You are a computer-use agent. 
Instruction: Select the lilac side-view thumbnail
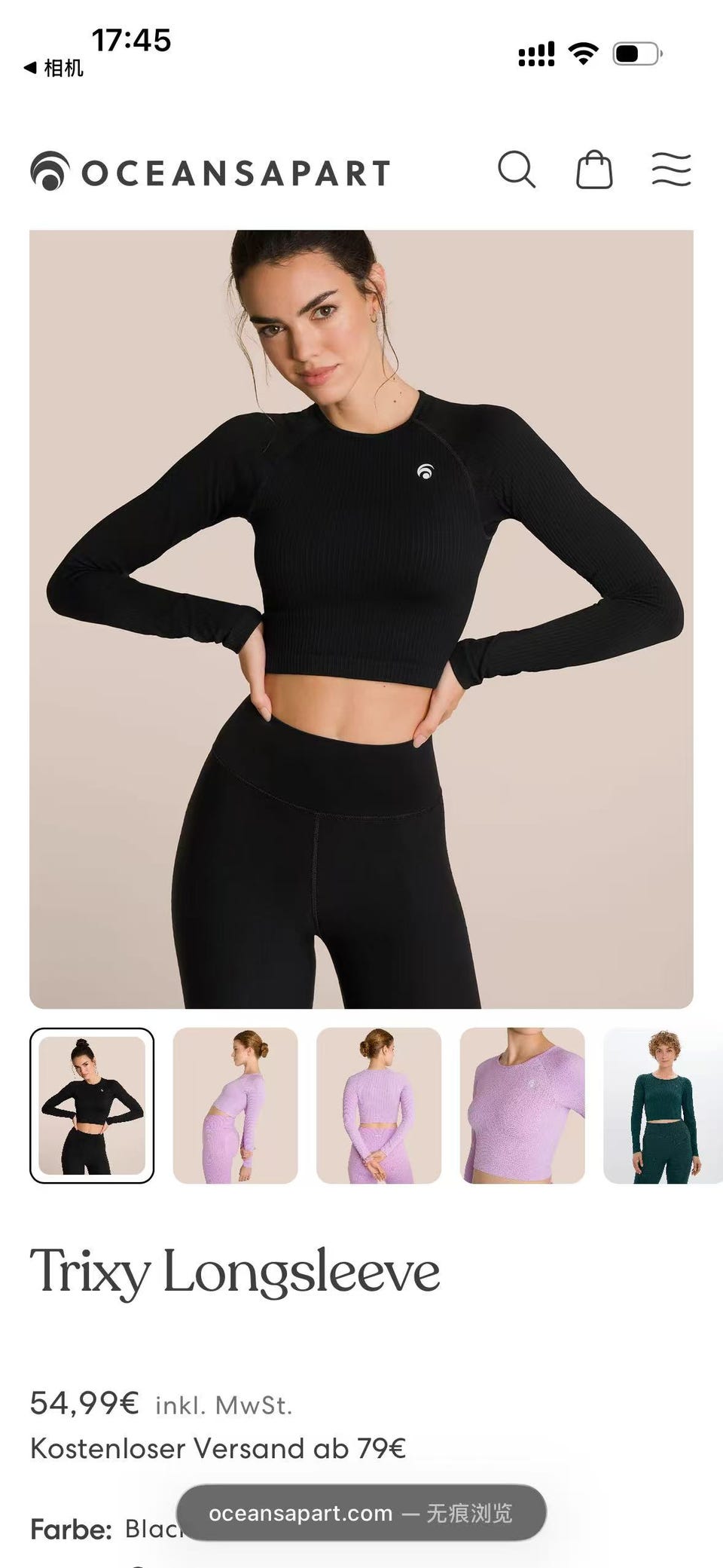[x=236, y=1105]
